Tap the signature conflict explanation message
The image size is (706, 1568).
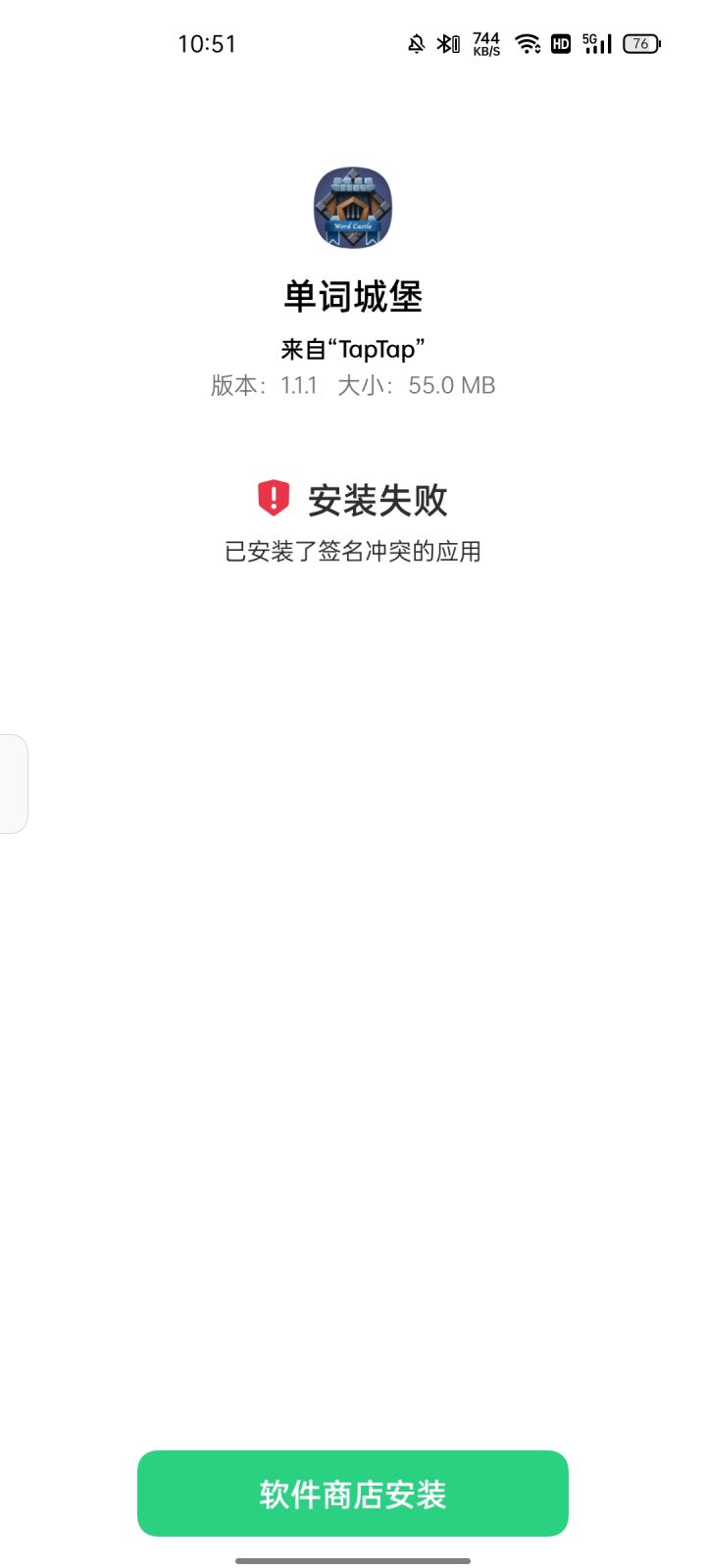tap(352, 552)
